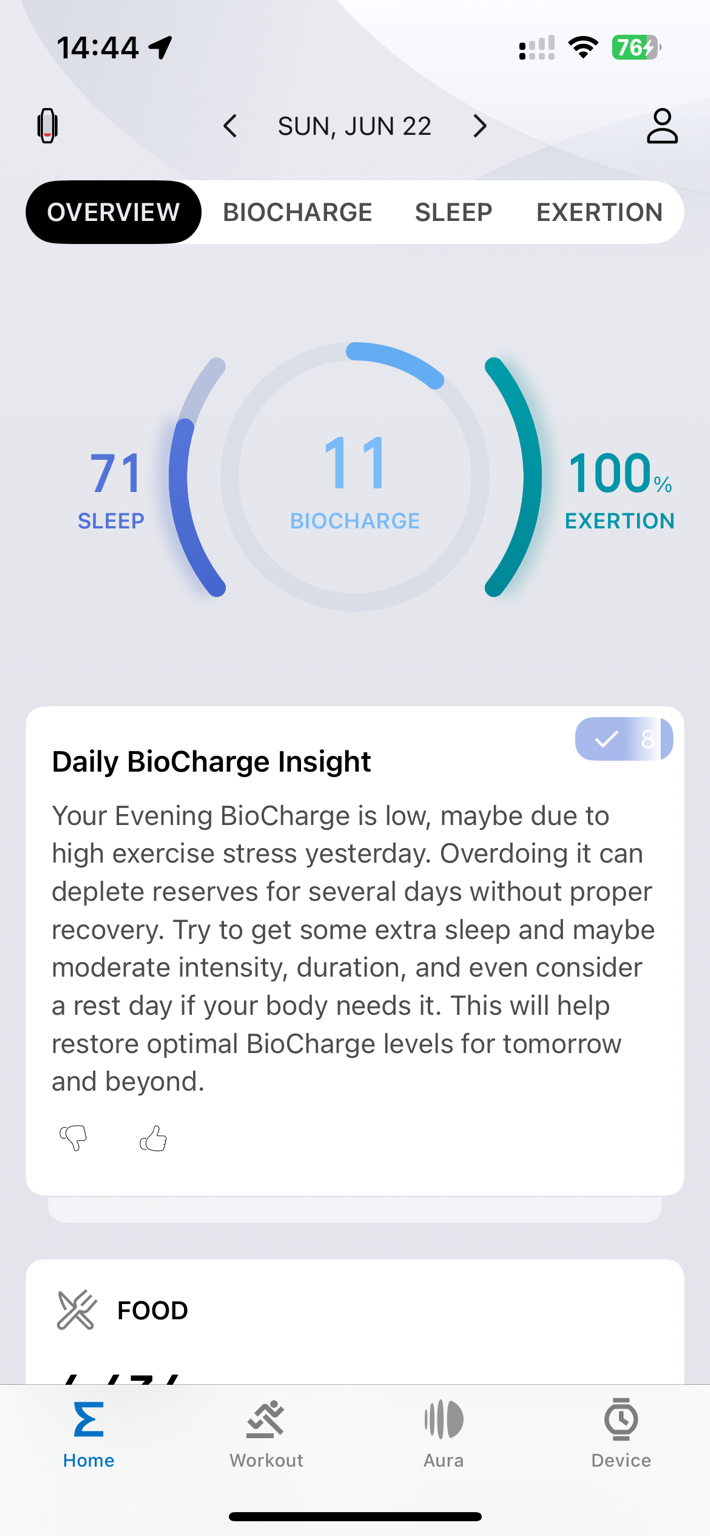Tap the Sun, Jun 22 date label
Image resolution: width=710 pixels, height=1536 pixels.
click(355, 126)
